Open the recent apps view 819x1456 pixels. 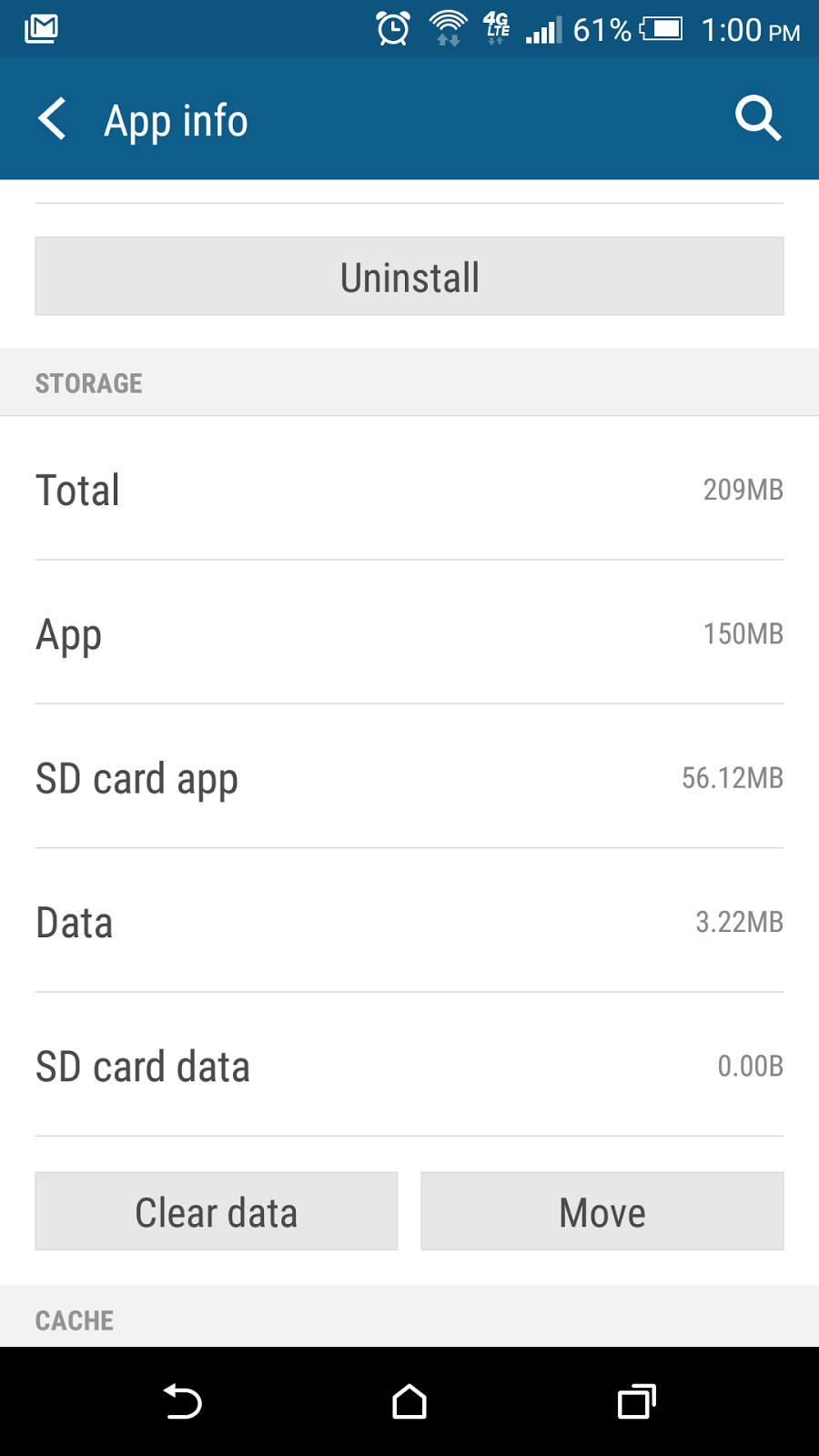pyautogui.click(x=636, y=1401)
